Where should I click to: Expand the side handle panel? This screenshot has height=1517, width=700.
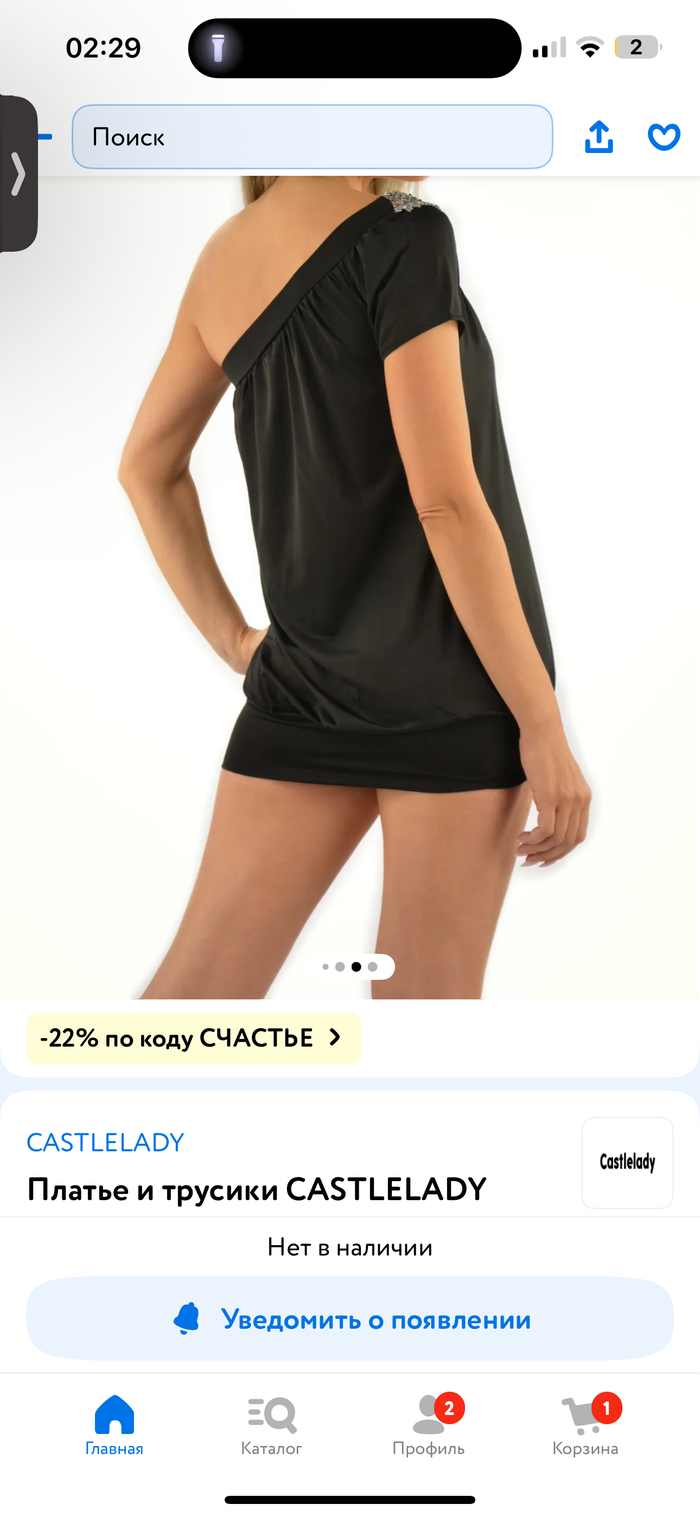click(18, 175)
